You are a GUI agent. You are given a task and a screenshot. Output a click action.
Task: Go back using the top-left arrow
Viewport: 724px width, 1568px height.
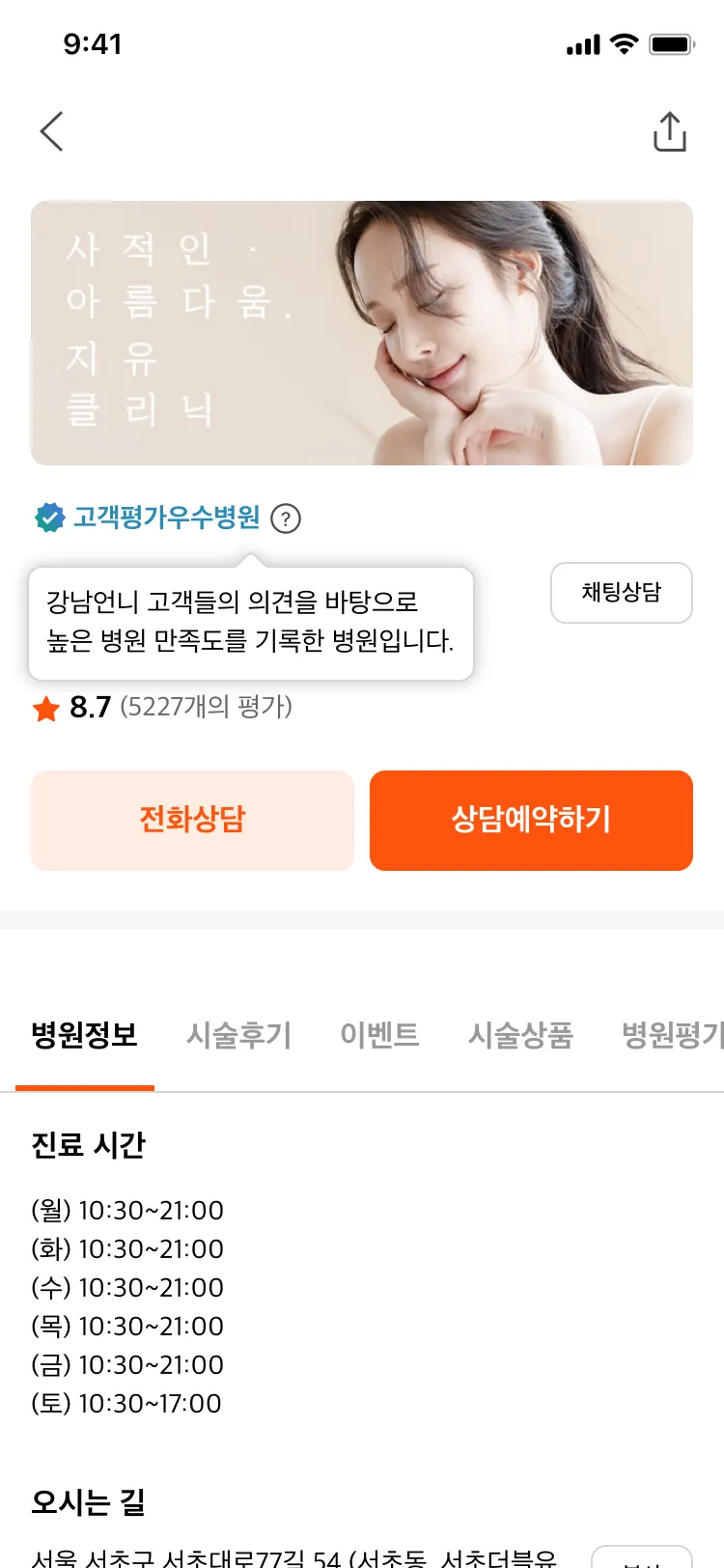[x=52, y=131]
